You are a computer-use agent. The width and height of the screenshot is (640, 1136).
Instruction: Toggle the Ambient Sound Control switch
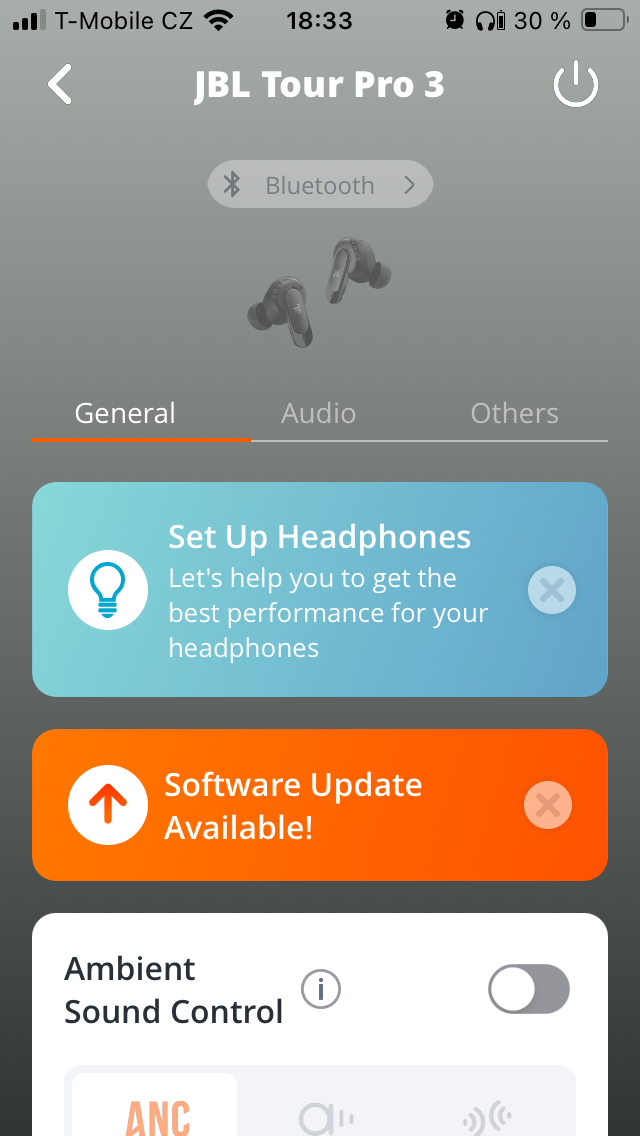[x=529, y=990]
